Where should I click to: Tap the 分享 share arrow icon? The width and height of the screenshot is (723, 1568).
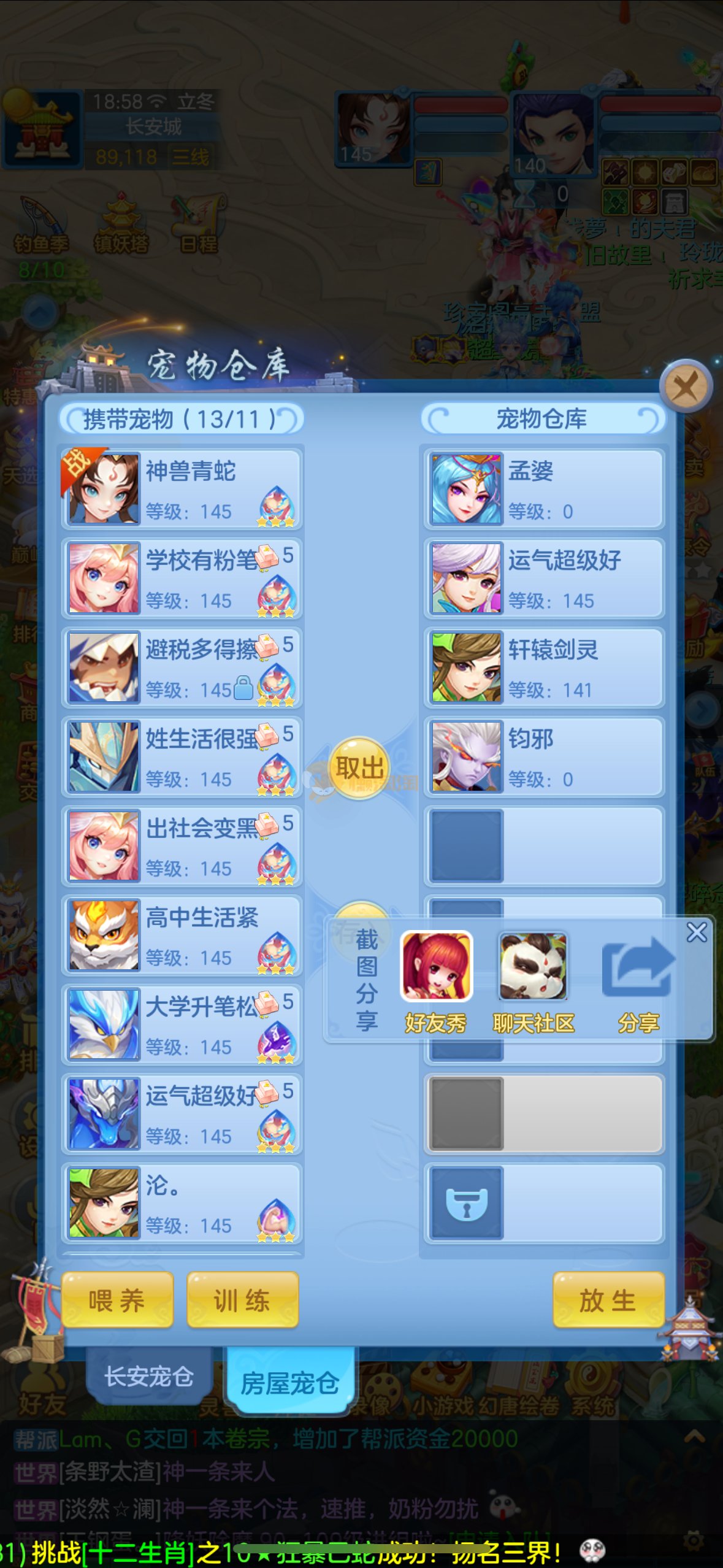tap(638, 967)
